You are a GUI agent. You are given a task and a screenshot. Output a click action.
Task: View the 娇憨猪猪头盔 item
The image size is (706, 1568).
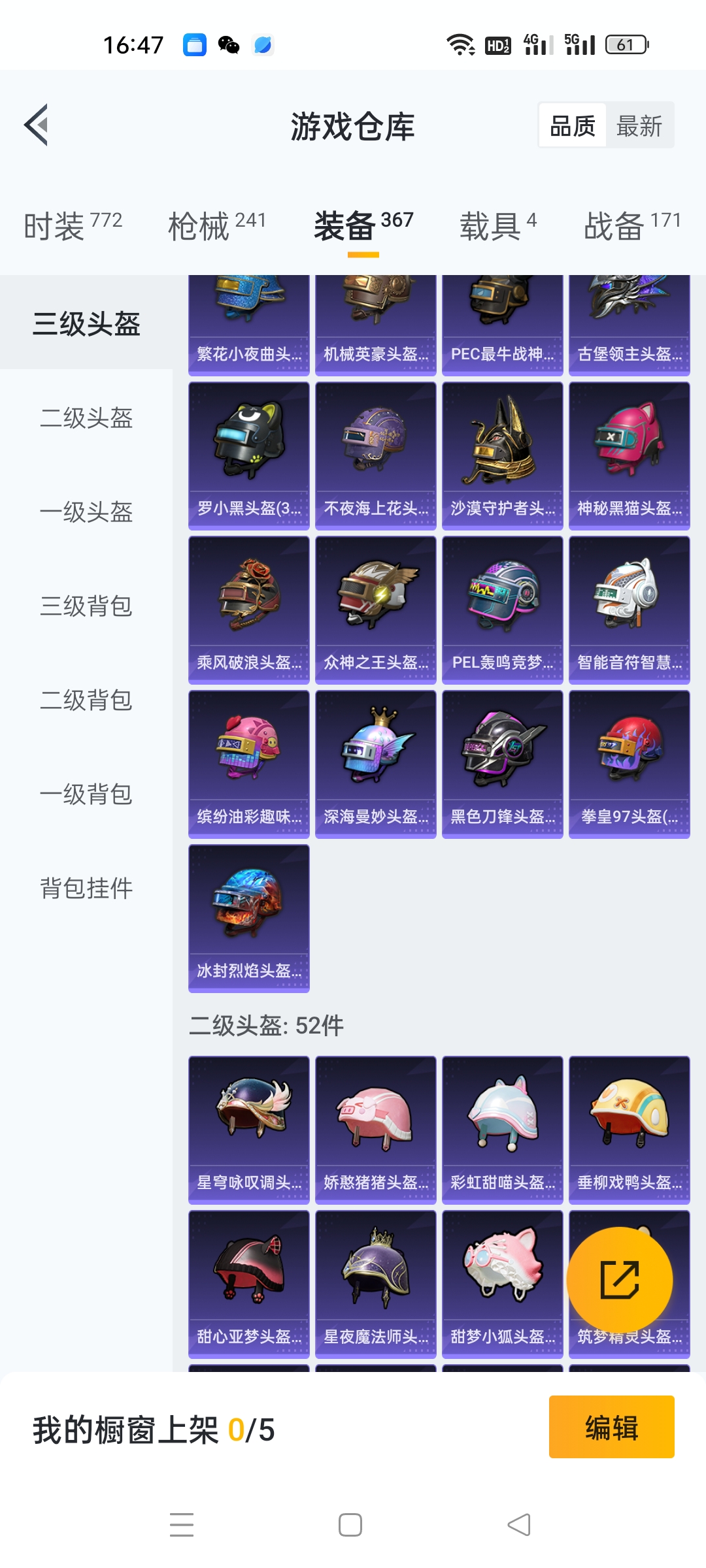coord(375,1130)
